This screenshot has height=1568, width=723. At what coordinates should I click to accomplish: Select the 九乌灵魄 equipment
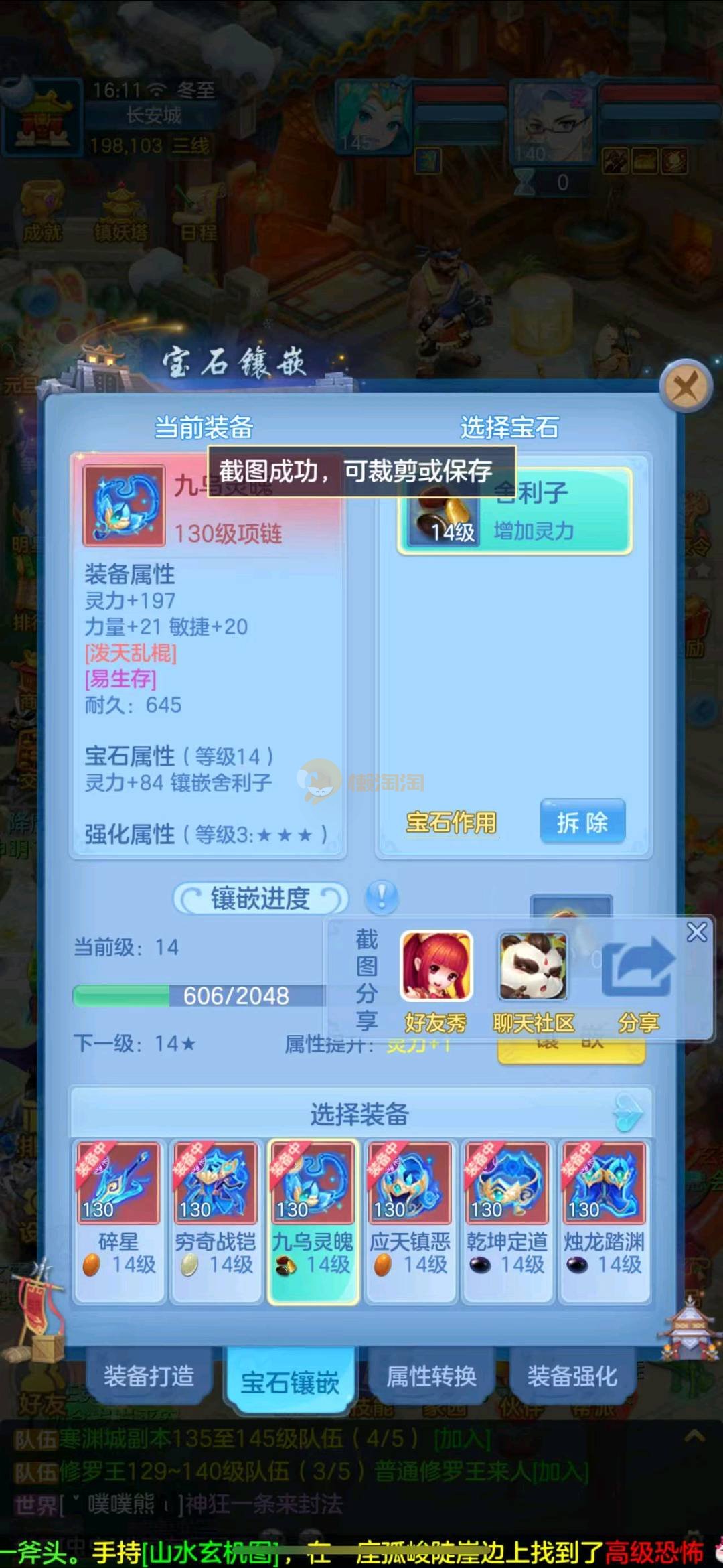pyautogui.click(x=313, y=1221)
